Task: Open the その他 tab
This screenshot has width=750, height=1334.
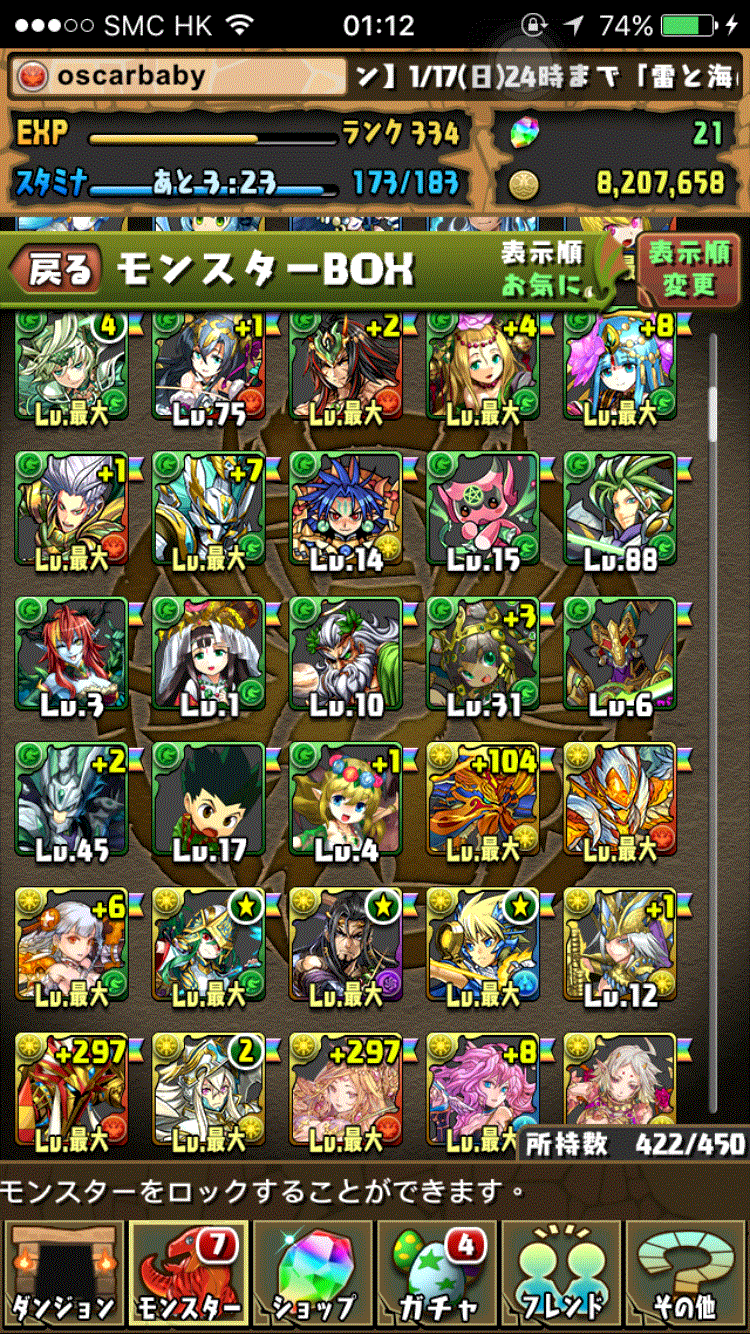Action: click(x=688, y=1275)
